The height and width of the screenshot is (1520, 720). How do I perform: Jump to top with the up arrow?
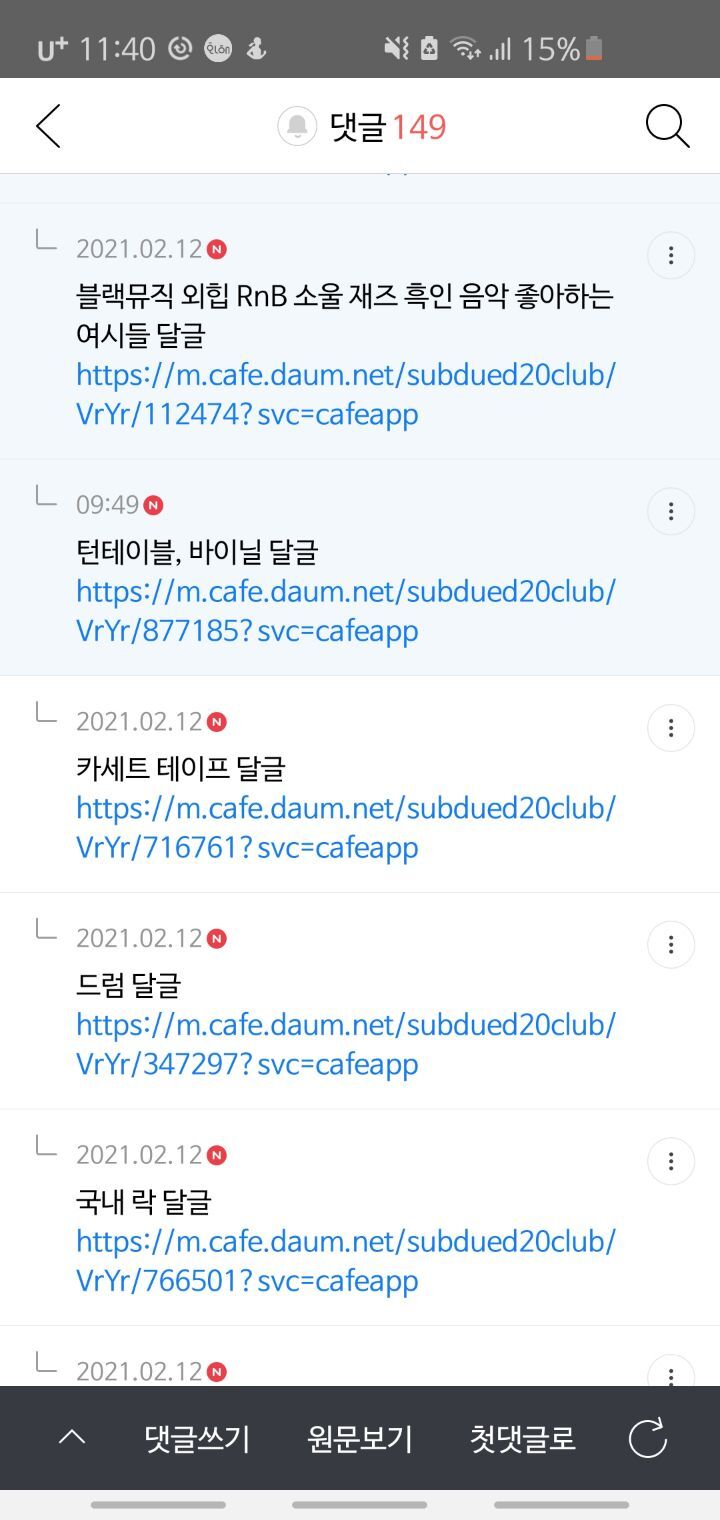pos(72,1438)
